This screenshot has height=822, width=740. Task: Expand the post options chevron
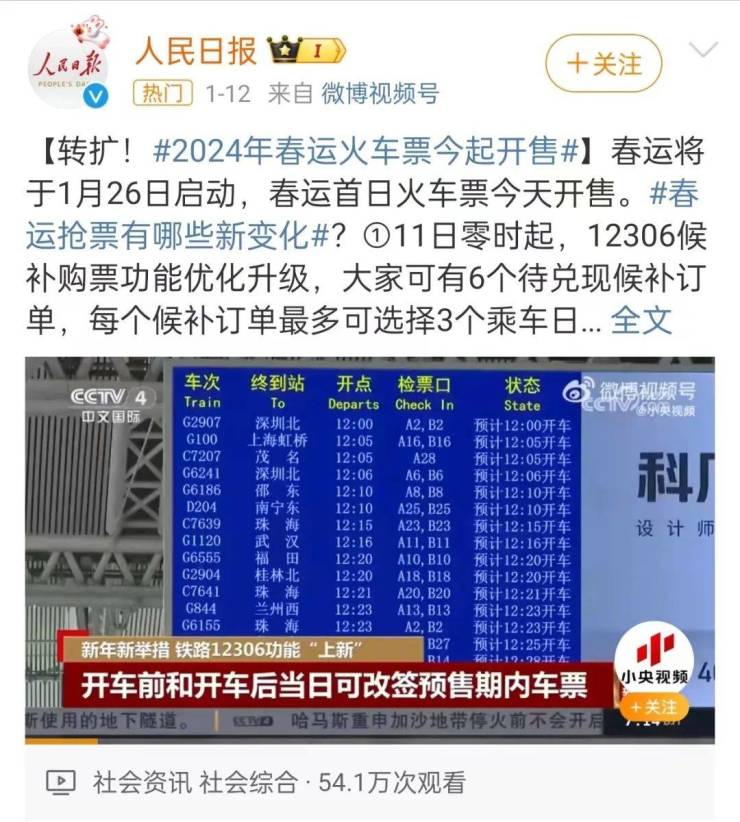(x=704, y=51)
